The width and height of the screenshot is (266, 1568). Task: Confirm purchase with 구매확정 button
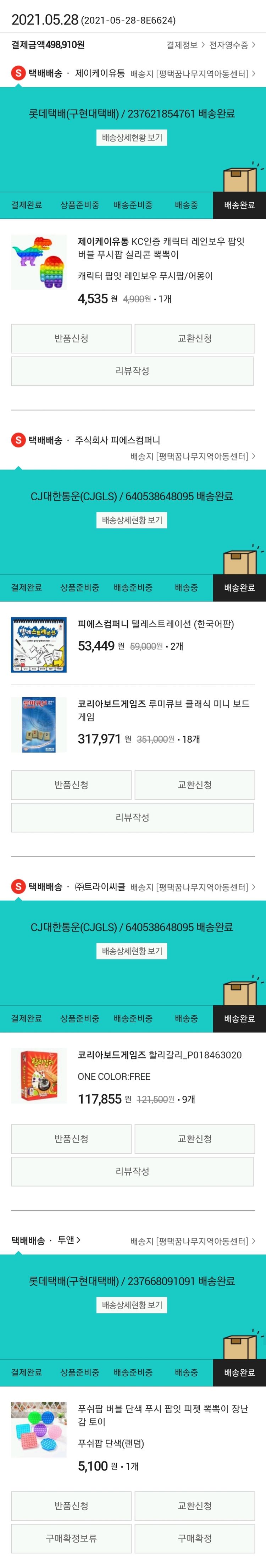coord(194,1537)
